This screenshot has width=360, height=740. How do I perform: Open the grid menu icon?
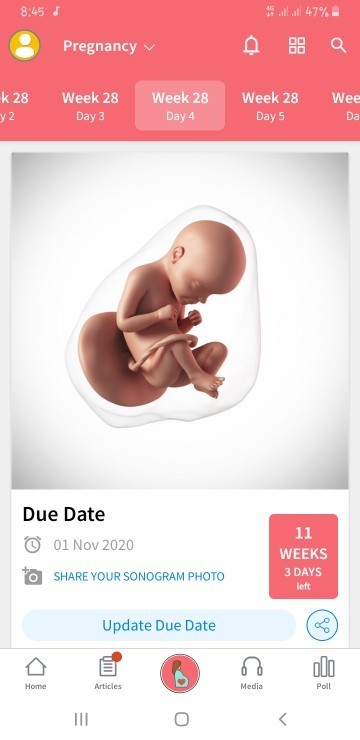(x=297, y=46)
